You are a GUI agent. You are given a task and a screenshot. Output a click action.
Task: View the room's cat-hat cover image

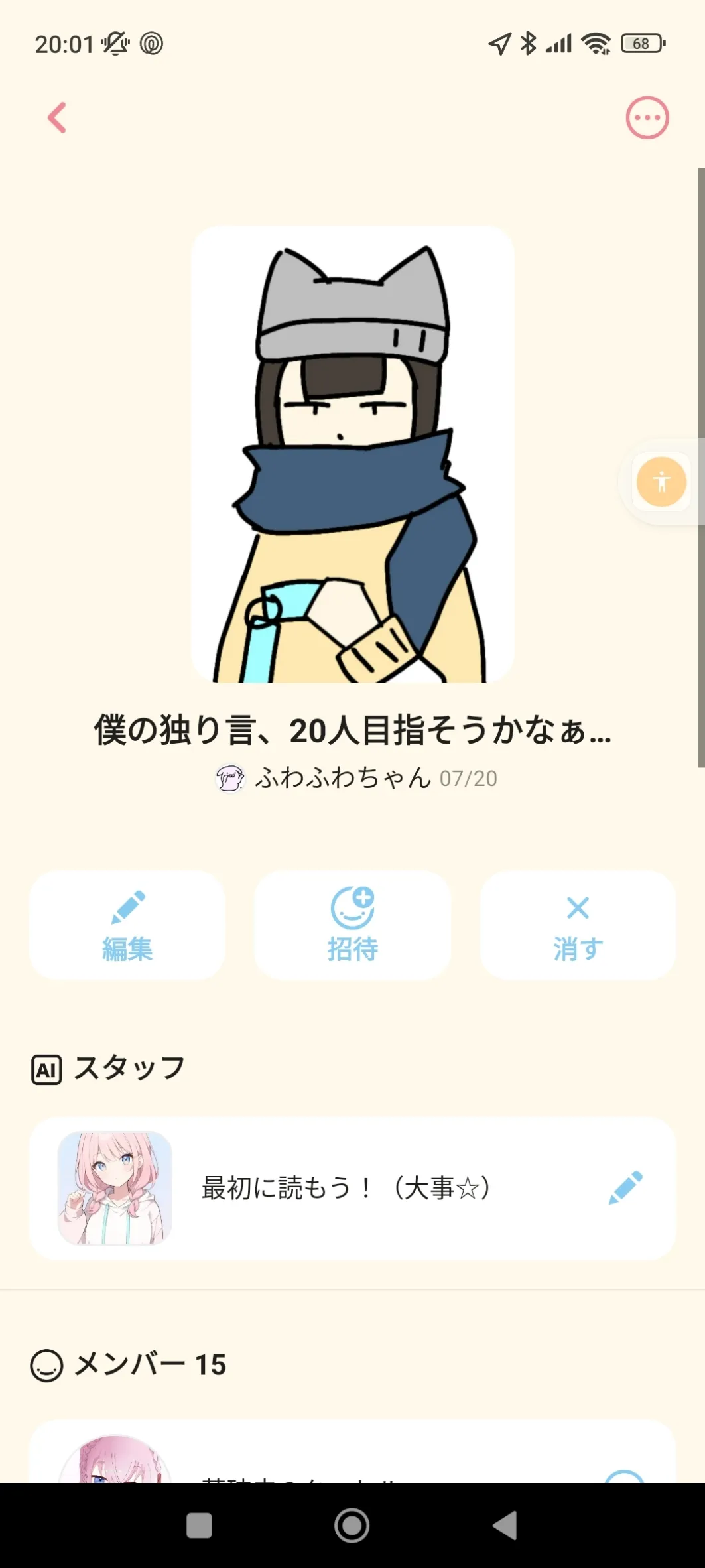click(352, 454)
